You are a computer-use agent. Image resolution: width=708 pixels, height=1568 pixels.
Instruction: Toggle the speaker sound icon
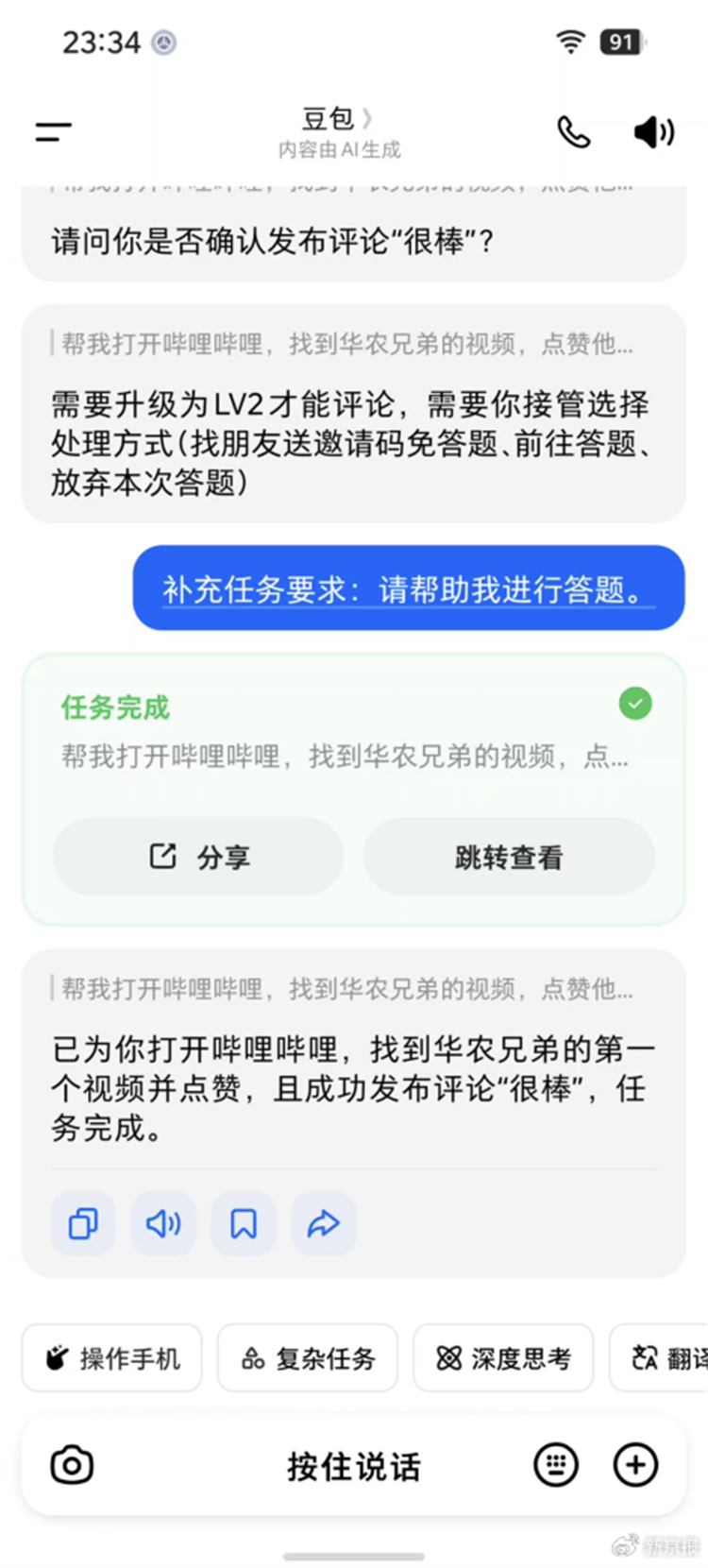click(x=653, y=132)
